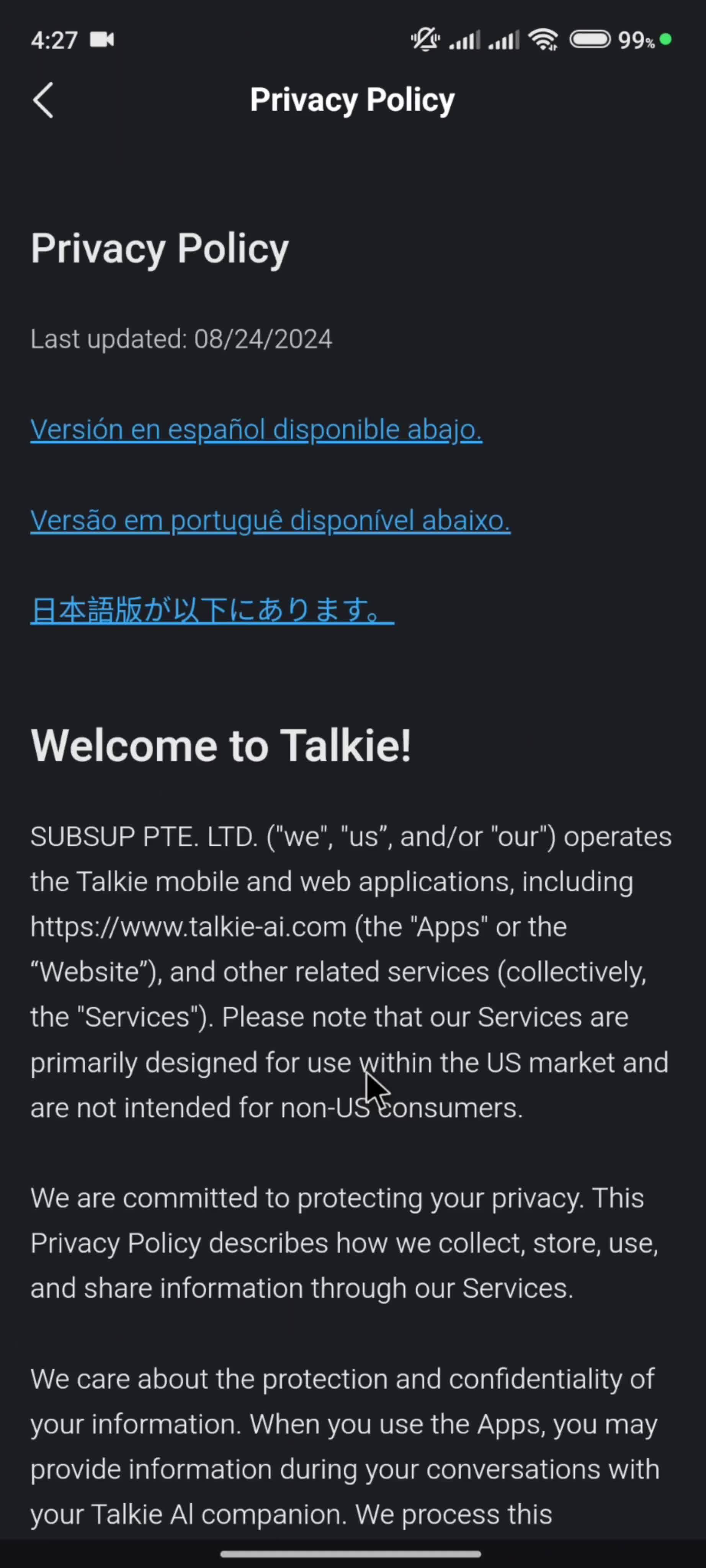This screenshot has height=1568, width=706.
Task: Open the Spanish version link
Action: pyautogui.click(x=256, y=430)
